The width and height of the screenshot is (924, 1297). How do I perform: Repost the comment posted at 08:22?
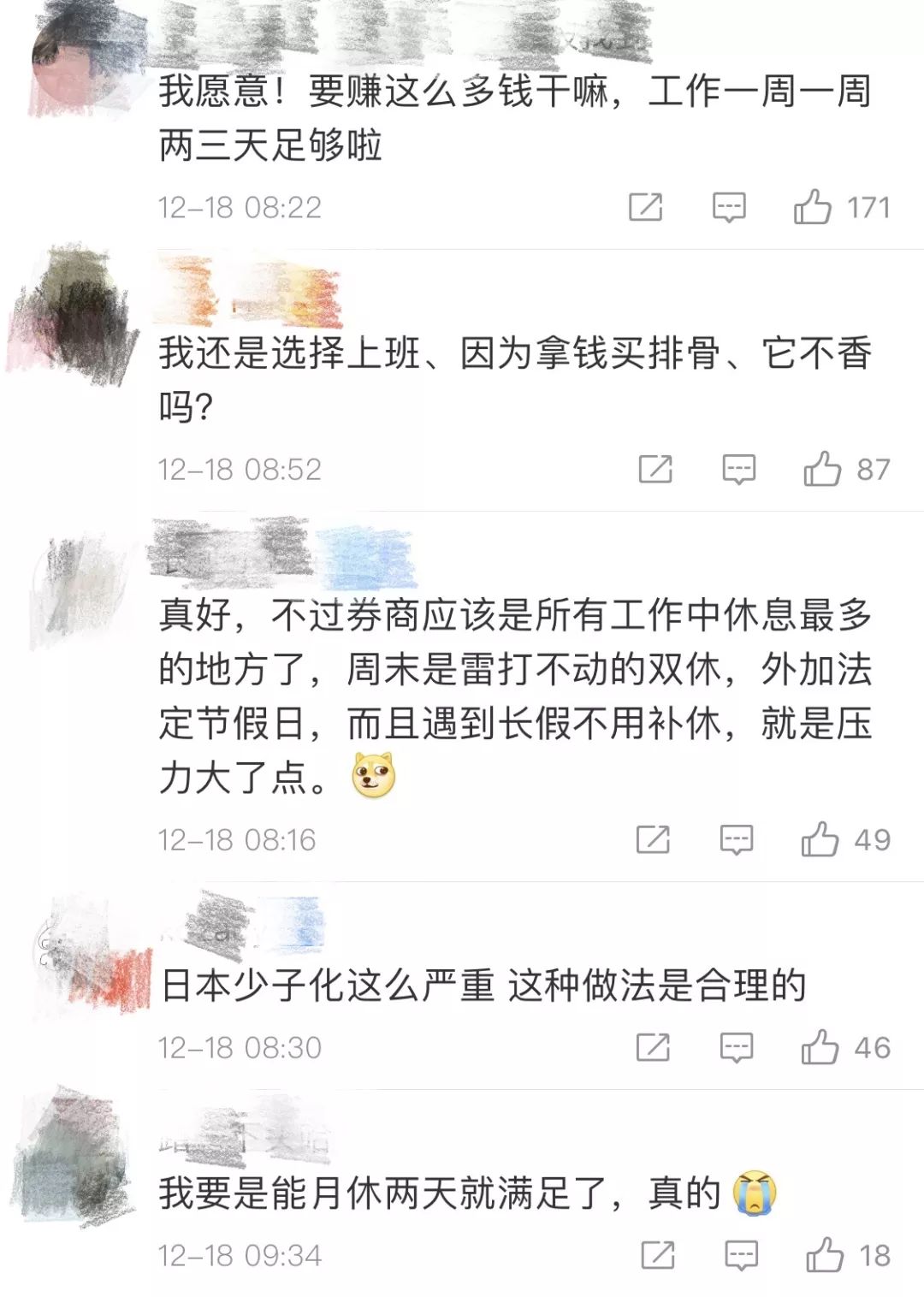pyautogui.click(x=645, y=207)
